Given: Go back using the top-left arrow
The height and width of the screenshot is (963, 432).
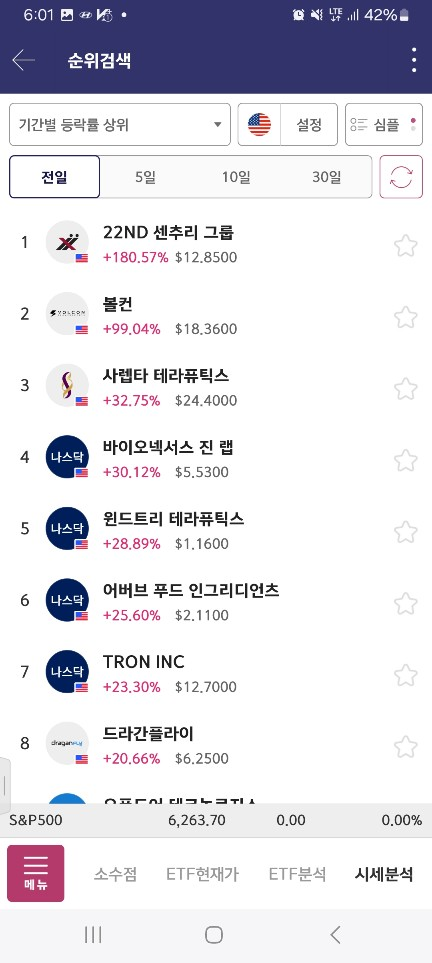Looking at the screenshot, I should (x=23, y=60).
